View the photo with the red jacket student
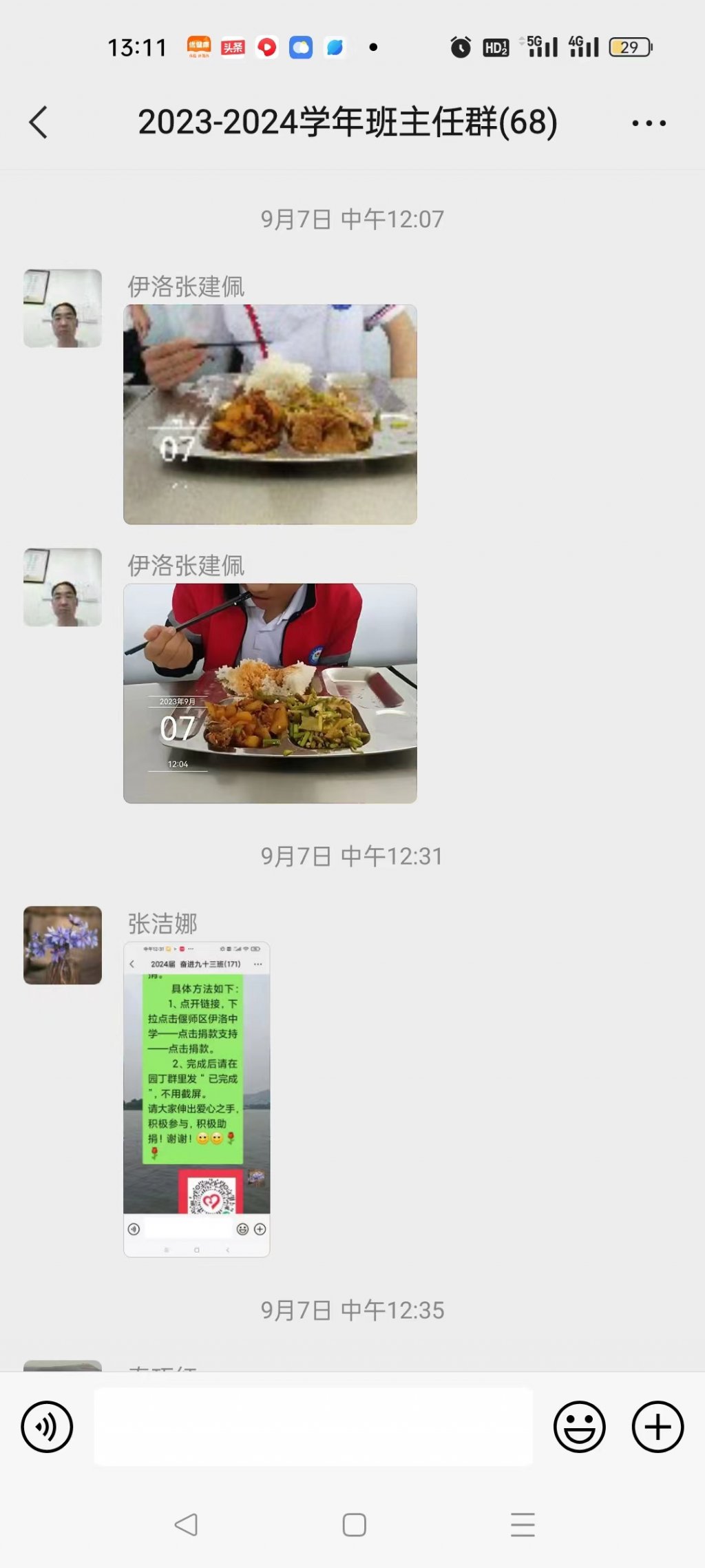 coord(270,693)
